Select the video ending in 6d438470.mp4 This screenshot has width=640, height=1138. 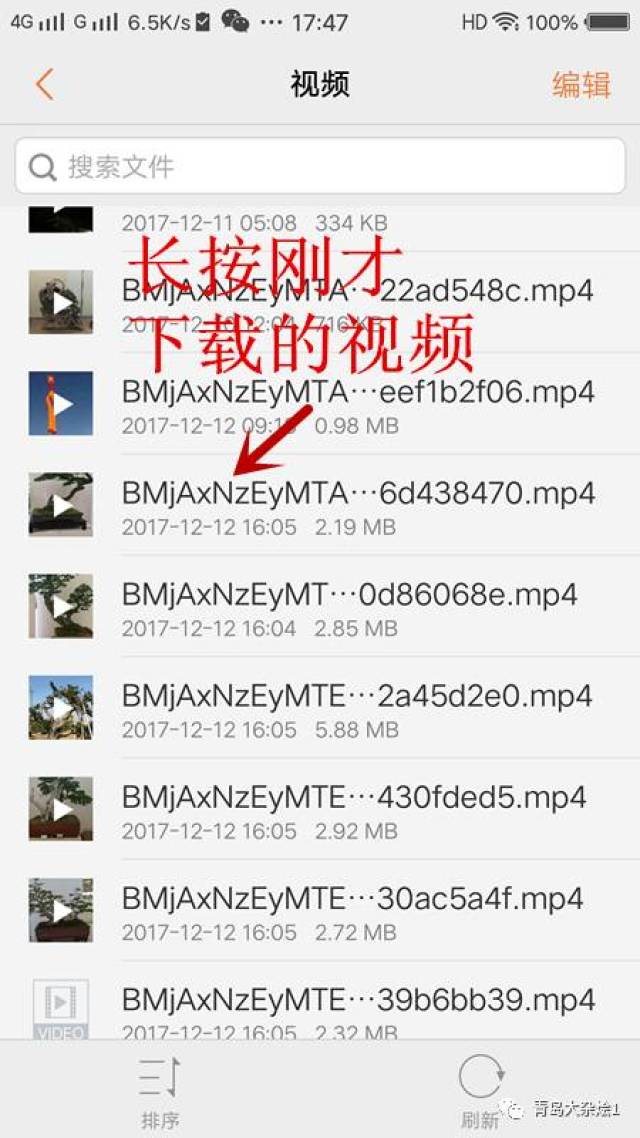pos(358,493)
